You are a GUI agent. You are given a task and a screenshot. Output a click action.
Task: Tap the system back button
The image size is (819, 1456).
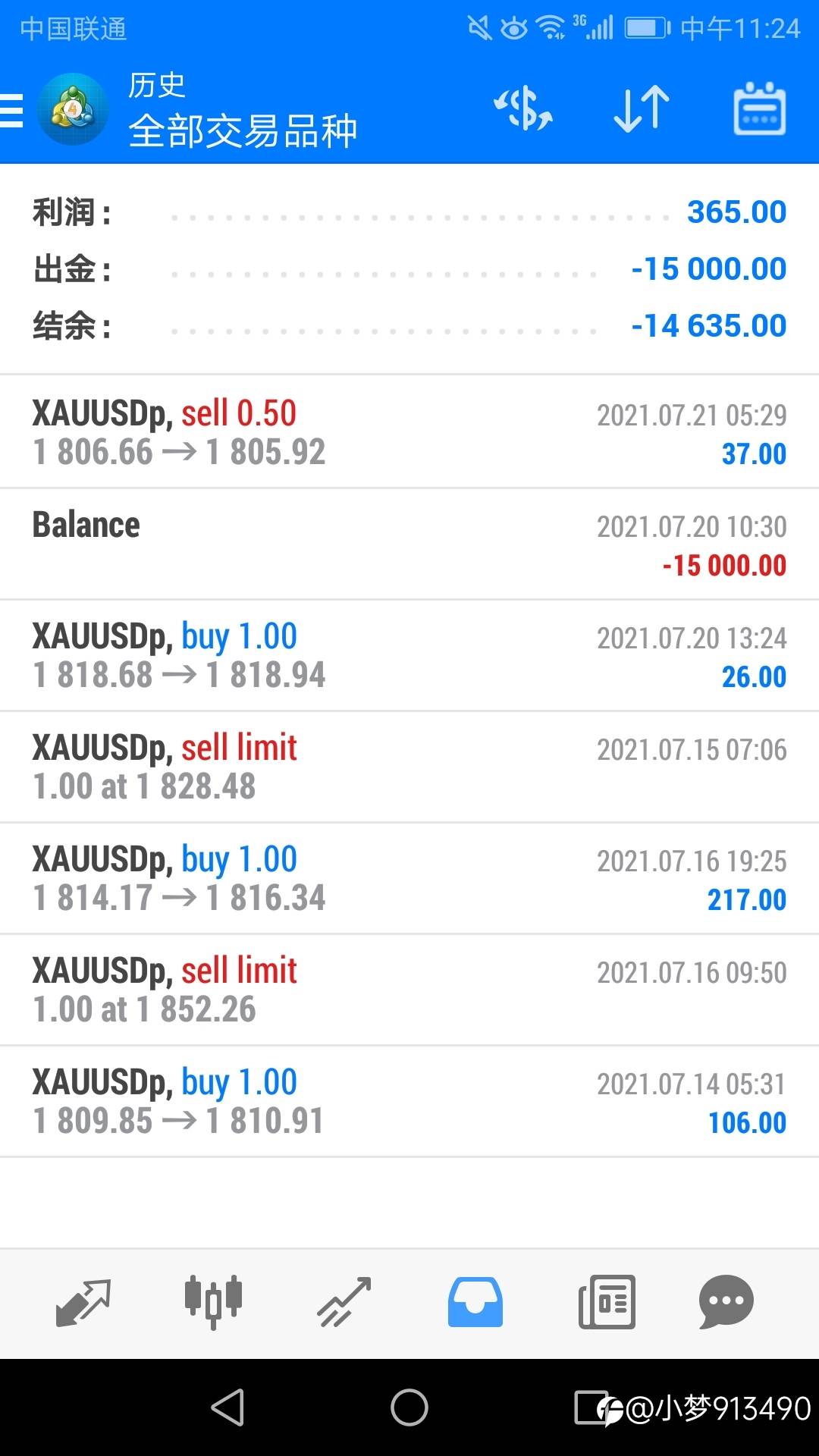[x=227, y=1408]
